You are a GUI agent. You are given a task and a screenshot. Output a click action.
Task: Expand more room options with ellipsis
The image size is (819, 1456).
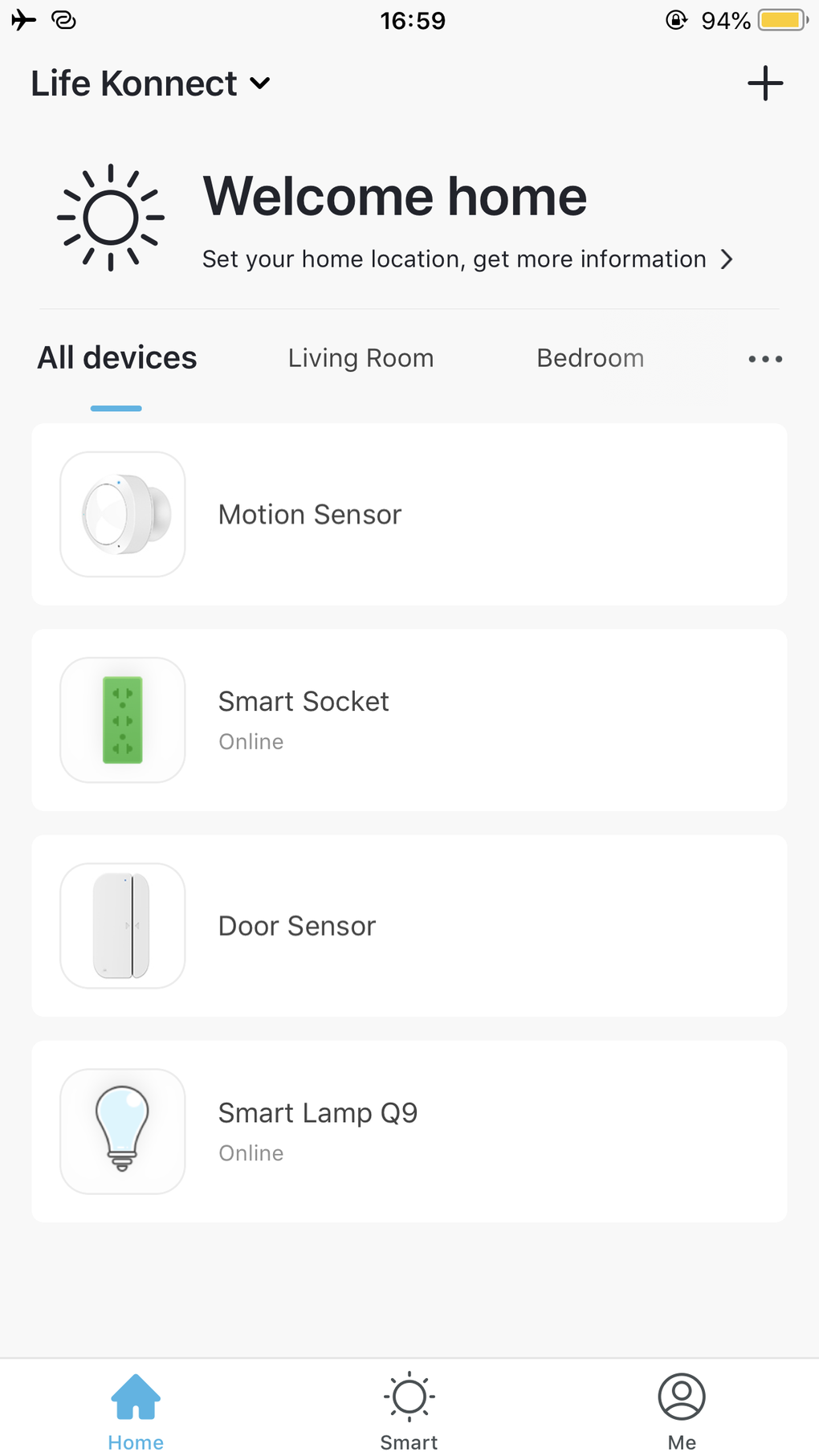point(764,359)
